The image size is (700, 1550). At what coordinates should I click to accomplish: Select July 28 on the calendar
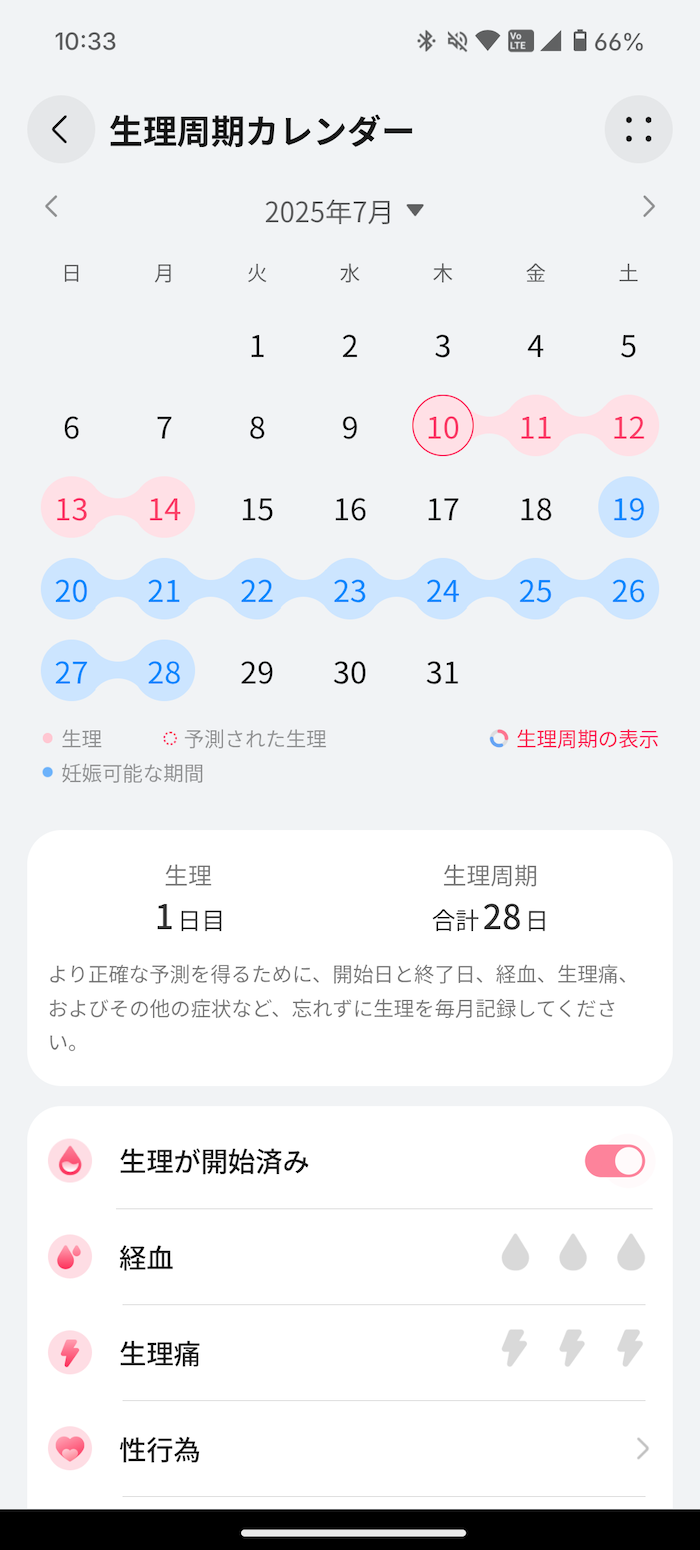click(x=164, y=671)
